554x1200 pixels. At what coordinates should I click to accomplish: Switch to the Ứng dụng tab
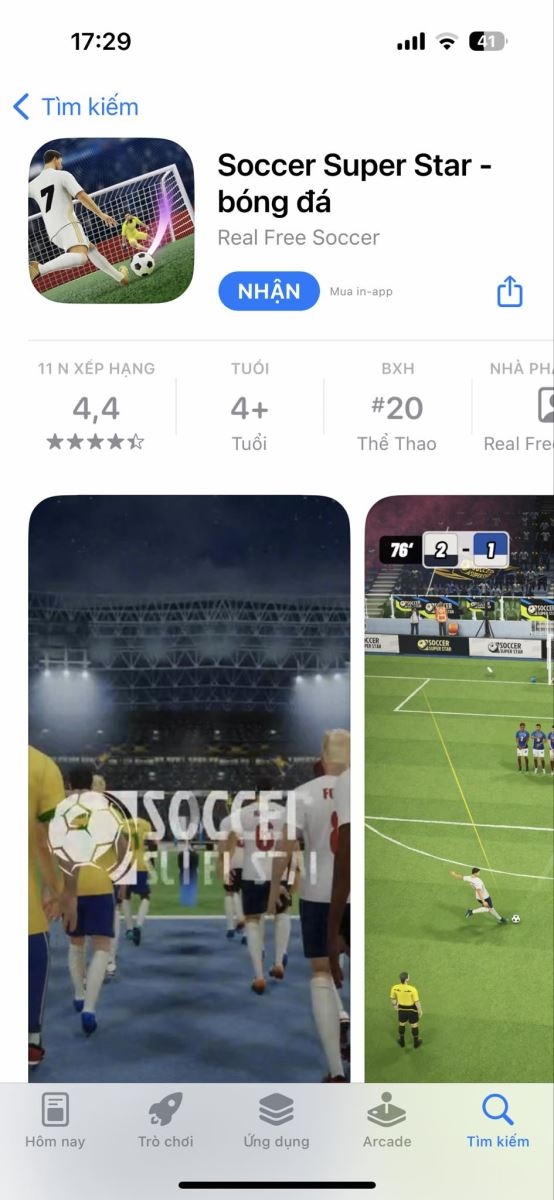pos(276,1121)
